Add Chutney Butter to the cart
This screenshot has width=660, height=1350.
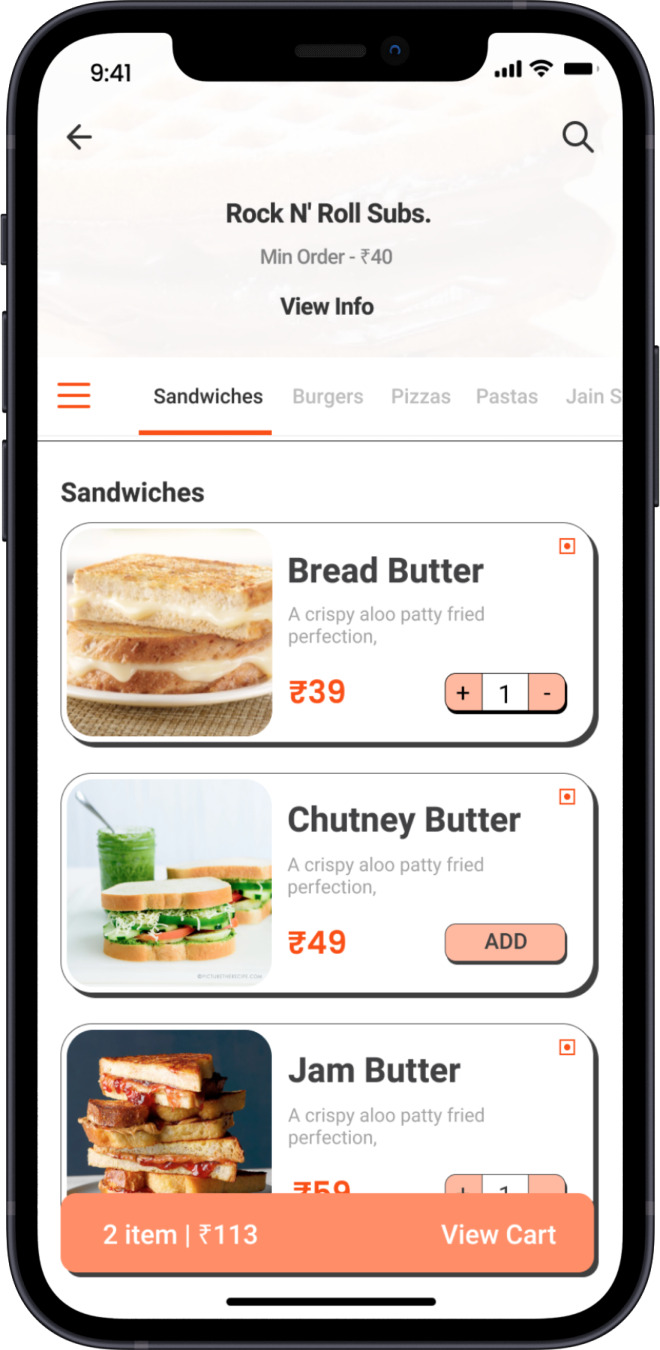coord(505,942)
